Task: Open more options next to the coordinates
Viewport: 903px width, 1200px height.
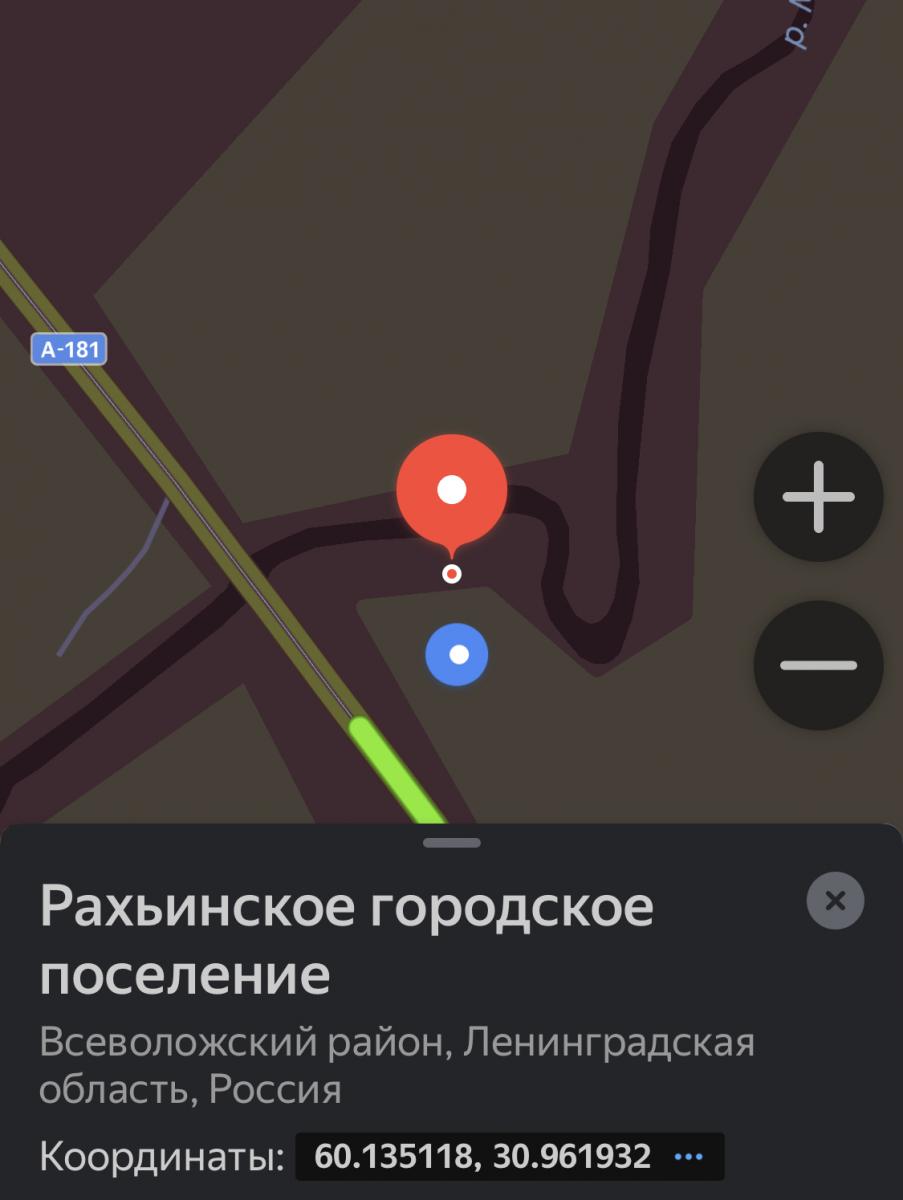Action: click(x=689, y=1157)
